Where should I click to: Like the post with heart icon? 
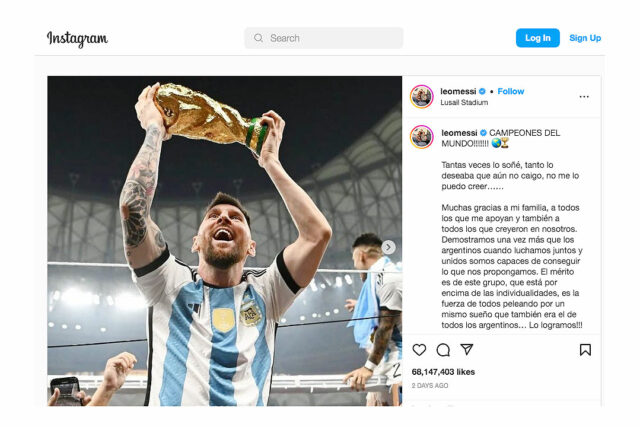tap(419, 349)
